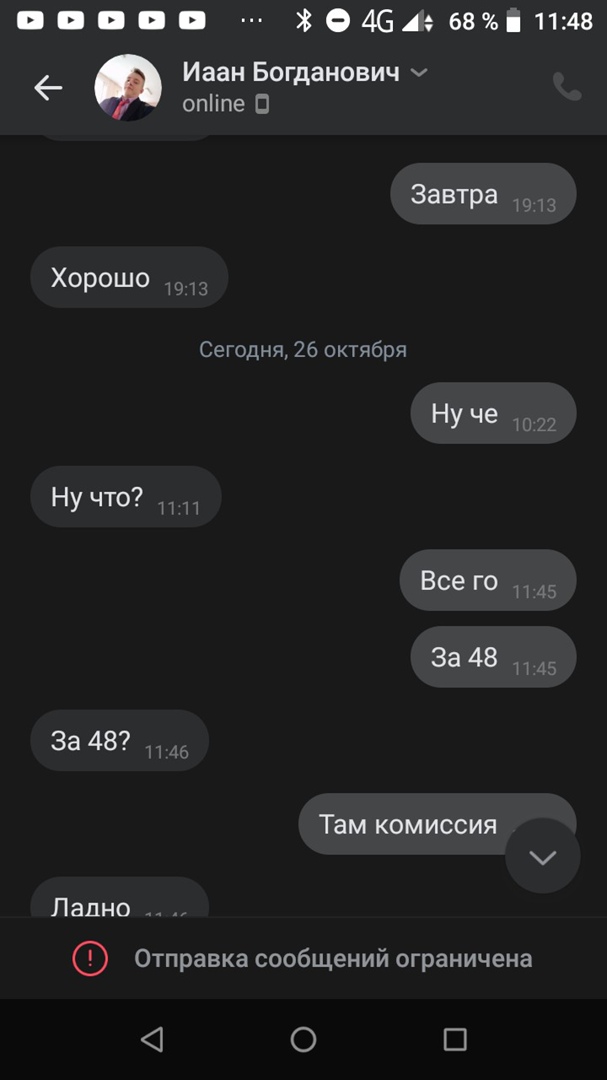Jump to the latest messages
Image resolution: width=607 pixels, height=1080 pixels.
(542, 856)
